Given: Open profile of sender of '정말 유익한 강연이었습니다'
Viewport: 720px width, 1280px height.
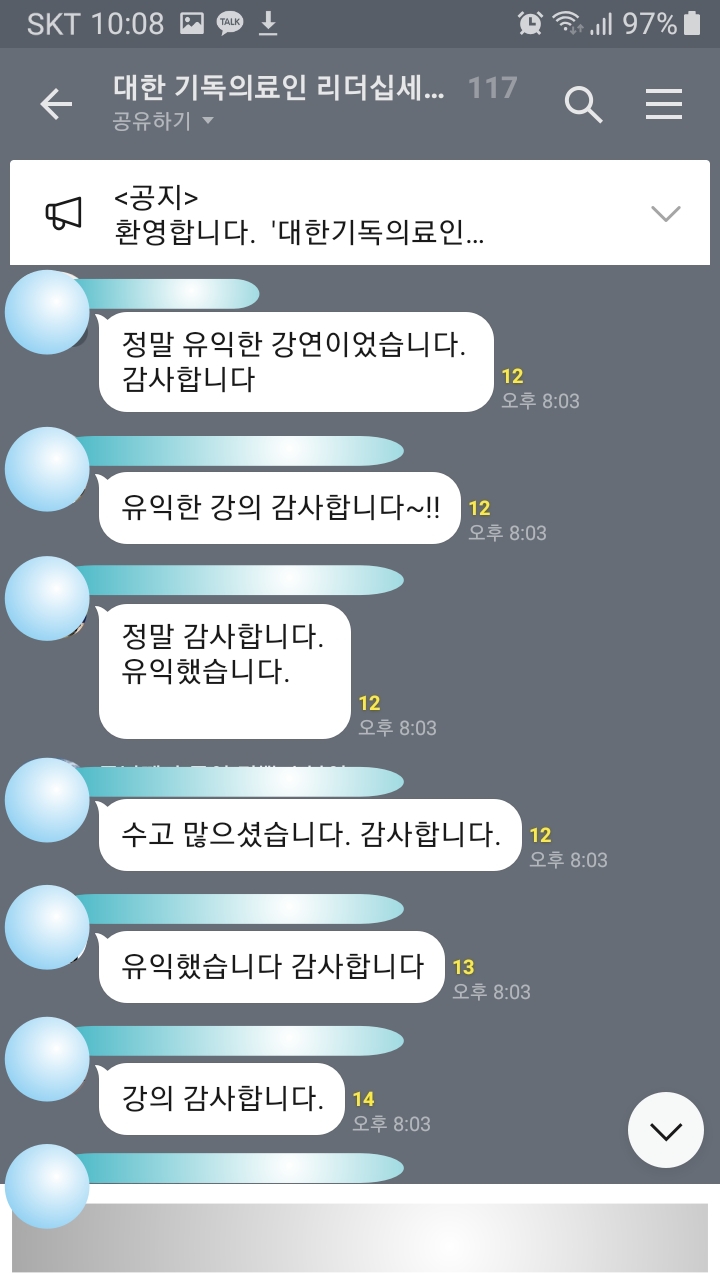Looking at the screenshot, I should (x=47, y=311).
